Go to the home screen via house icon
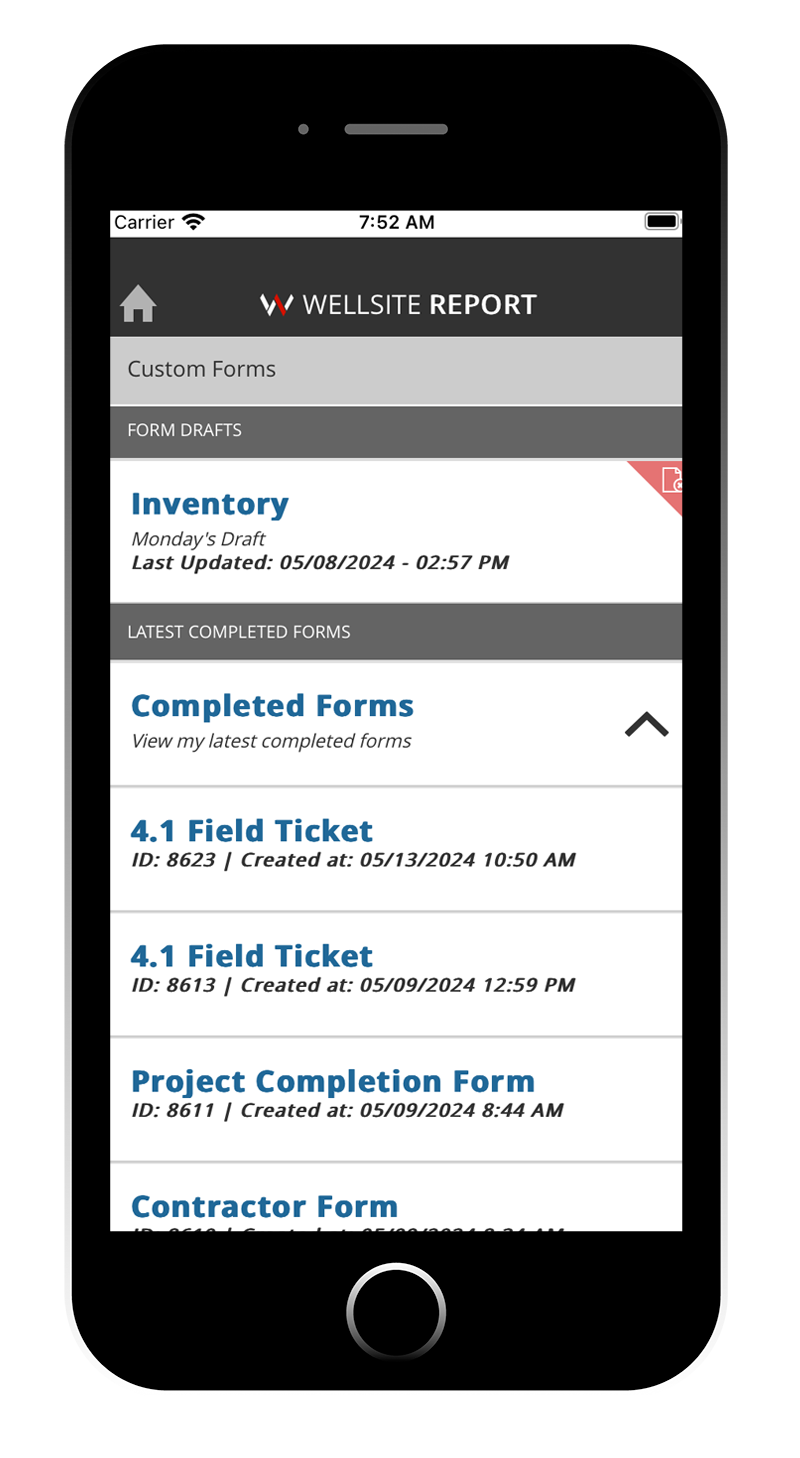 [x=138, y=304]
